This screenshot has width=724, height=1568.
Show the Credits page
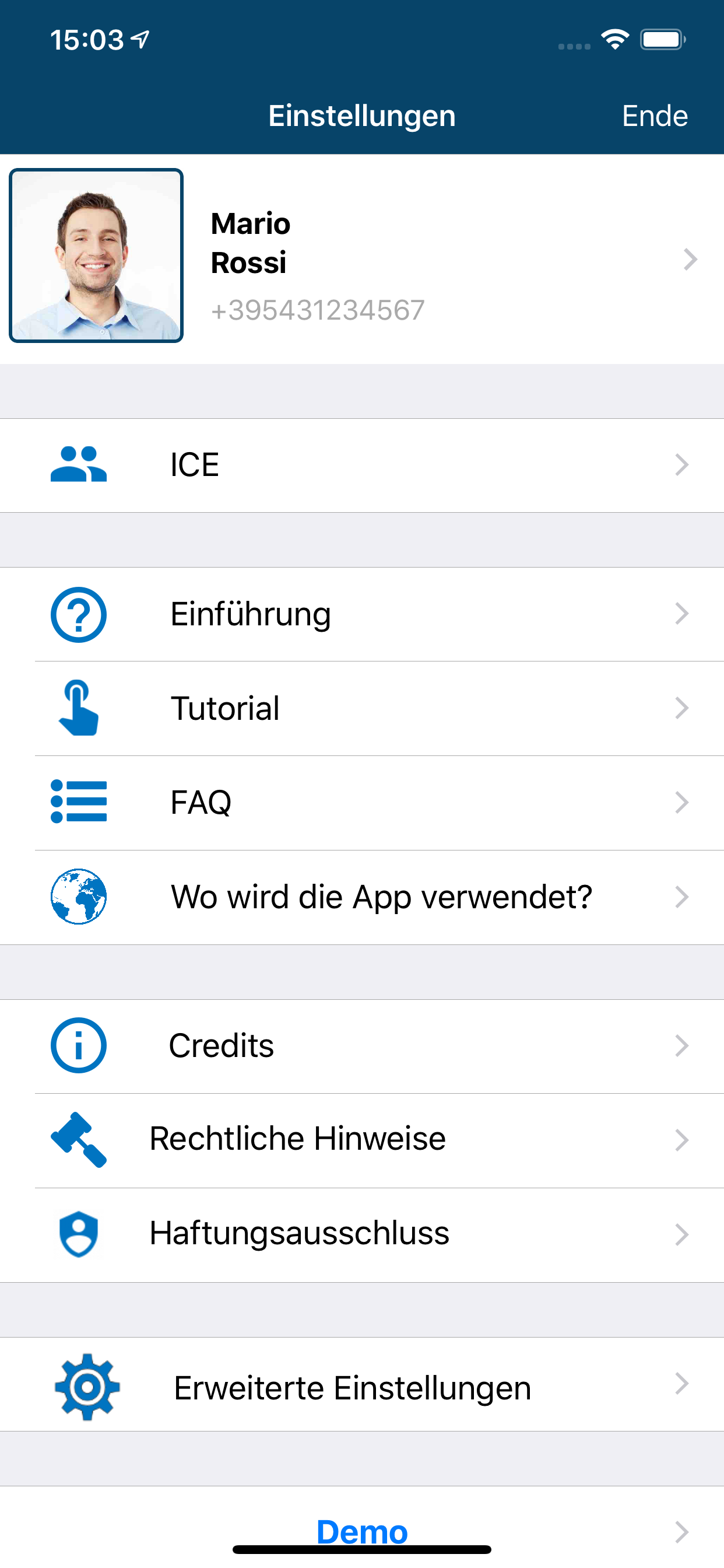(362, 1046)
